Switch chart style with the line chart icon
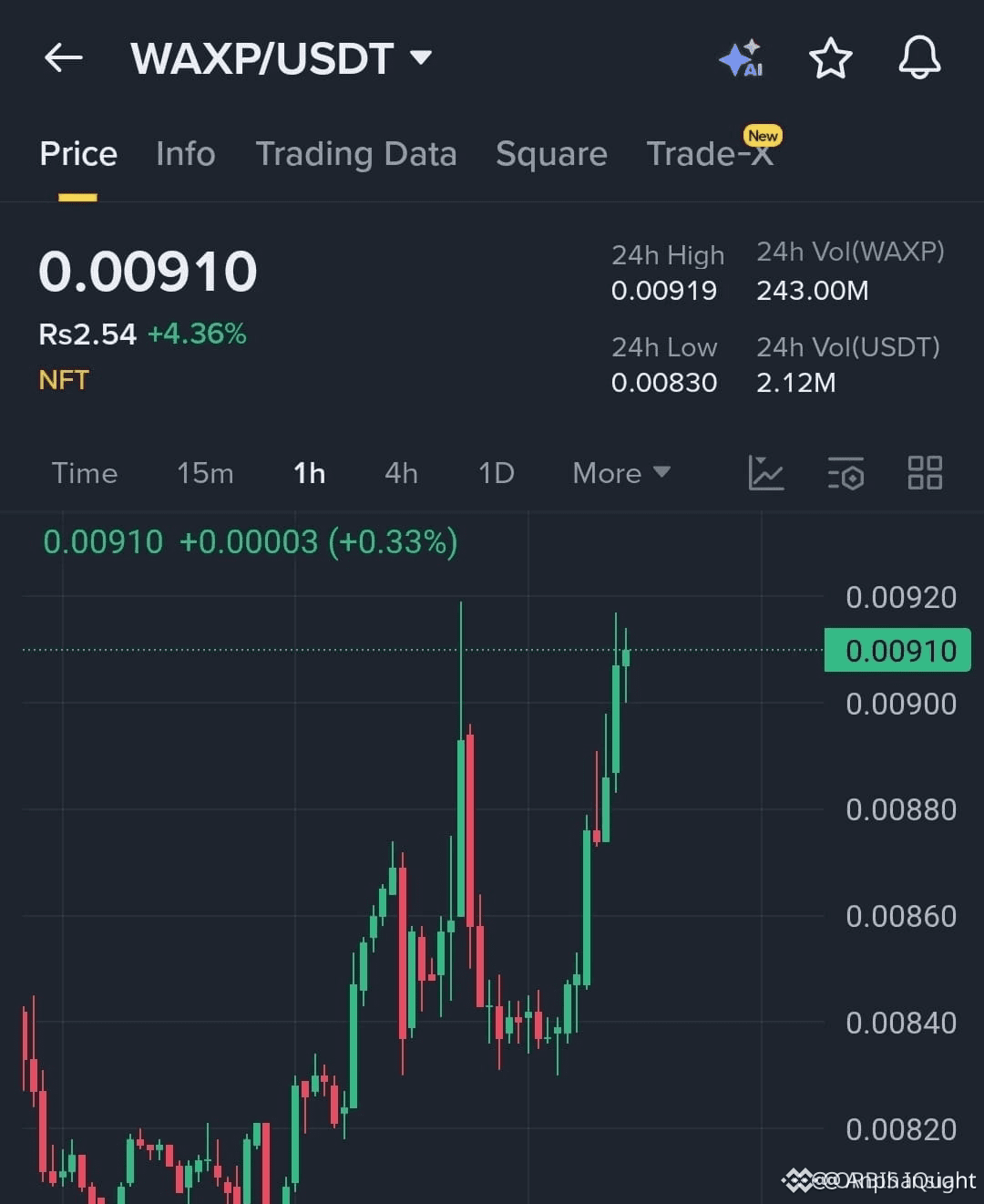 [766, 473]
